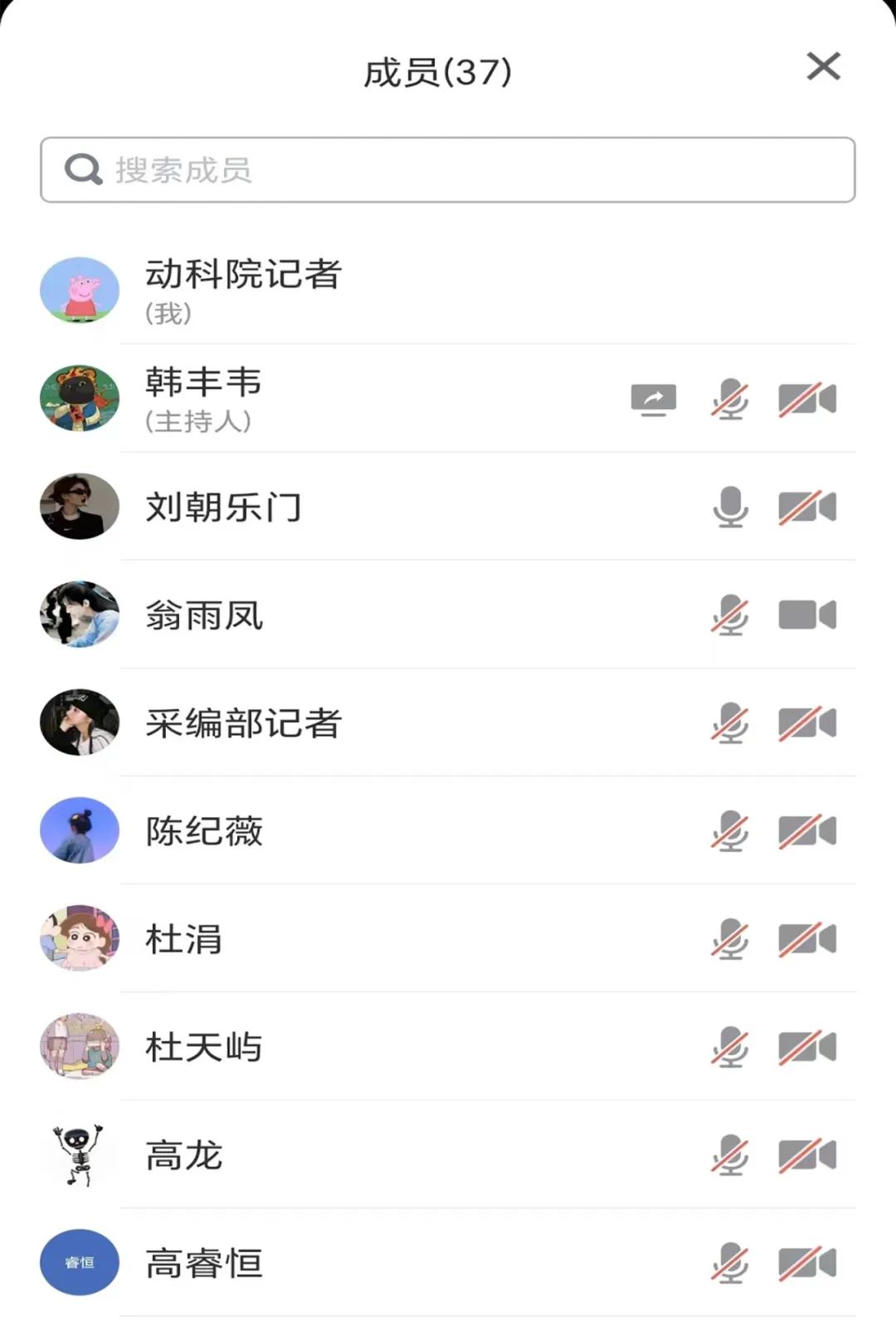The height and width of the screenshot is (1333, 896).
Task: Tap the 搜索成员 search field
Action: 448,170
